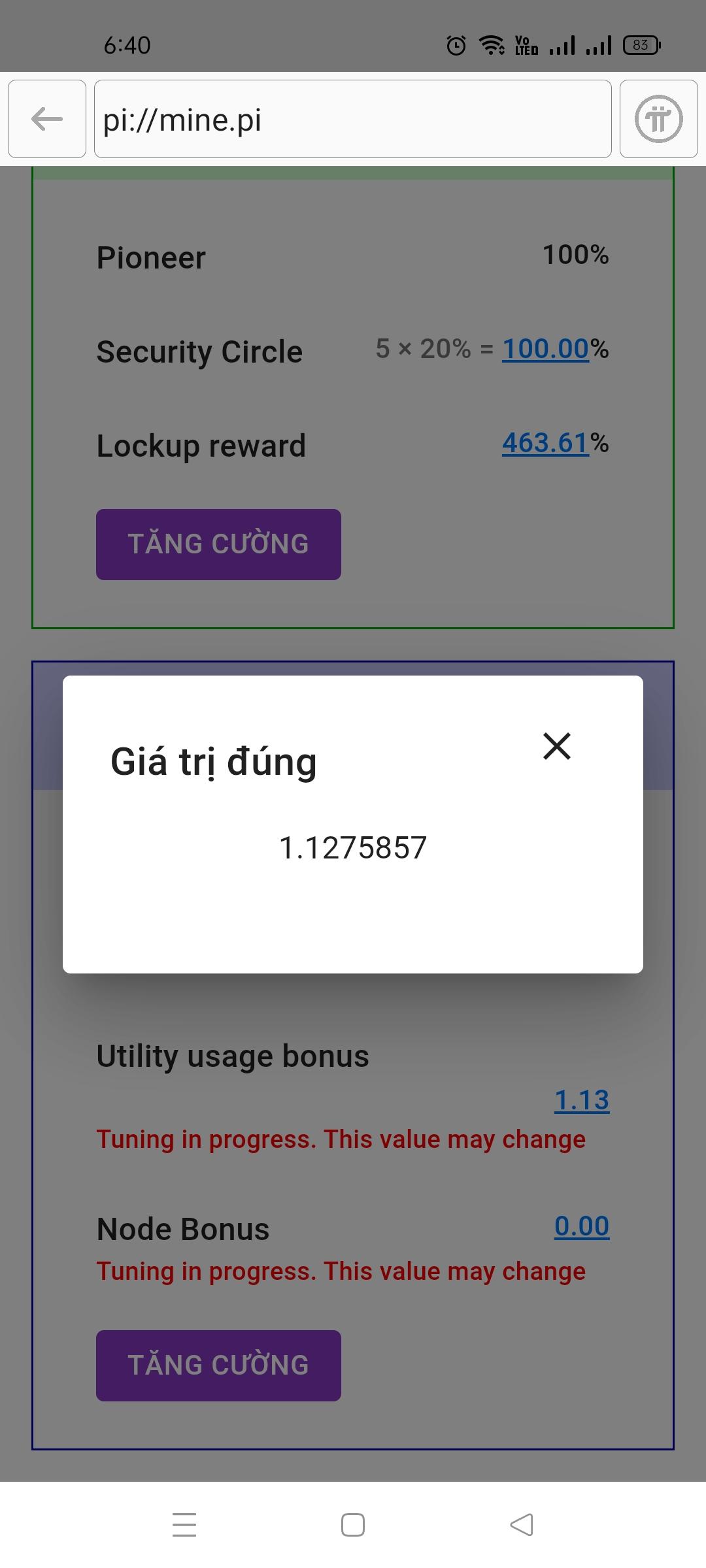Tap TĂNG CƯỜNG below Lockup reward
The height and width of the screenshot is (1568, 706).
[218, 544]
